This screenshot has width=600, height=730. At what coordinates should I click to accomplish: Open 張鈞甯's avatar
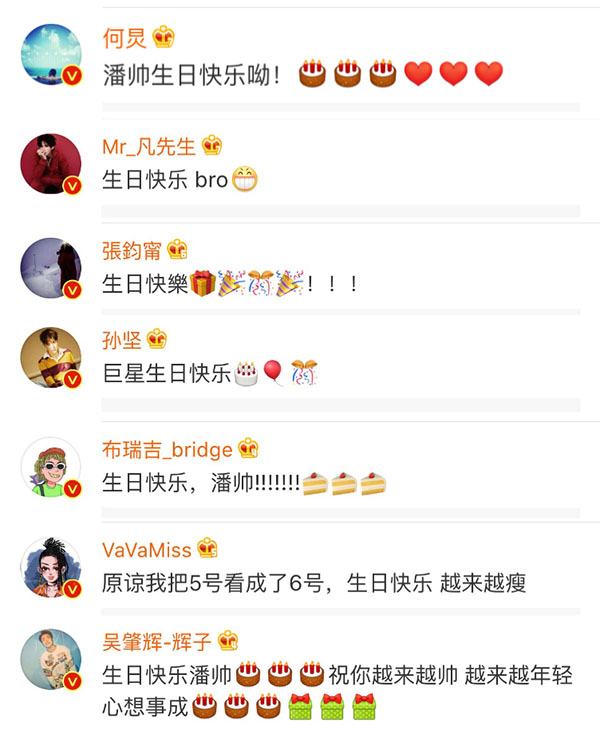point(51,268)
